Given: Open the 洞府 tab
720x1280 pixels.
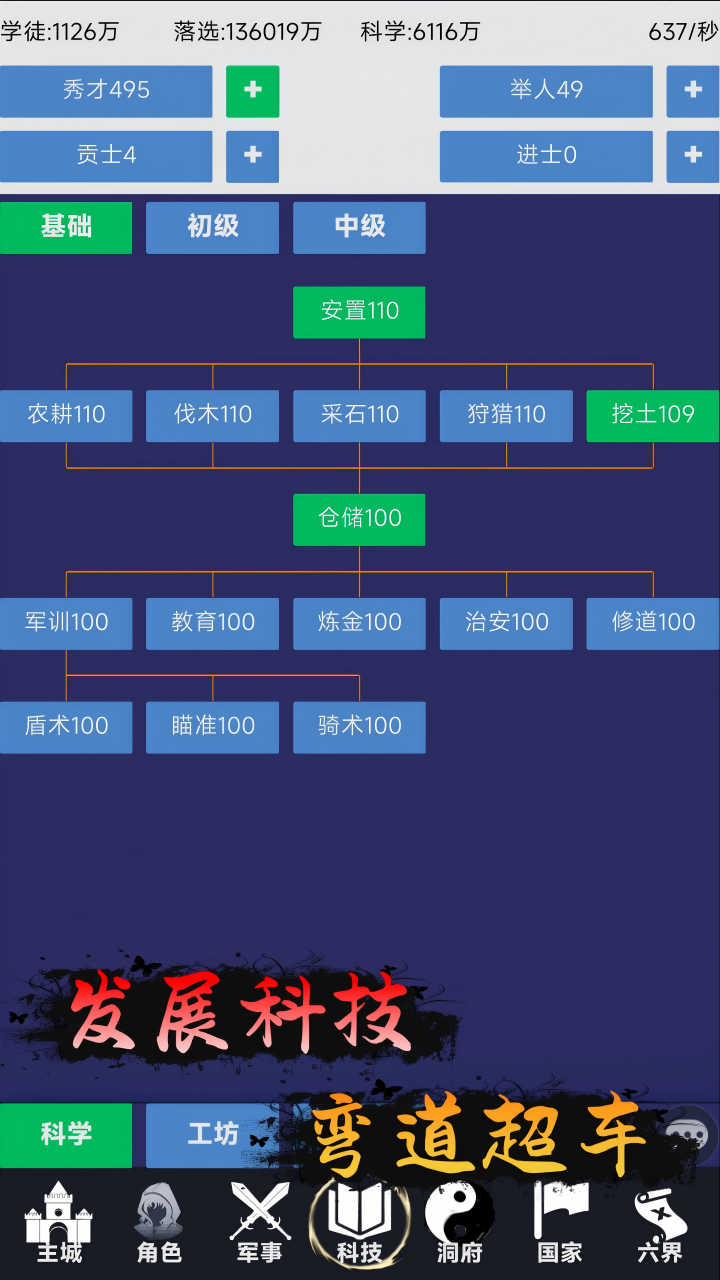Looking at the screenshot, I should 460,1222.
